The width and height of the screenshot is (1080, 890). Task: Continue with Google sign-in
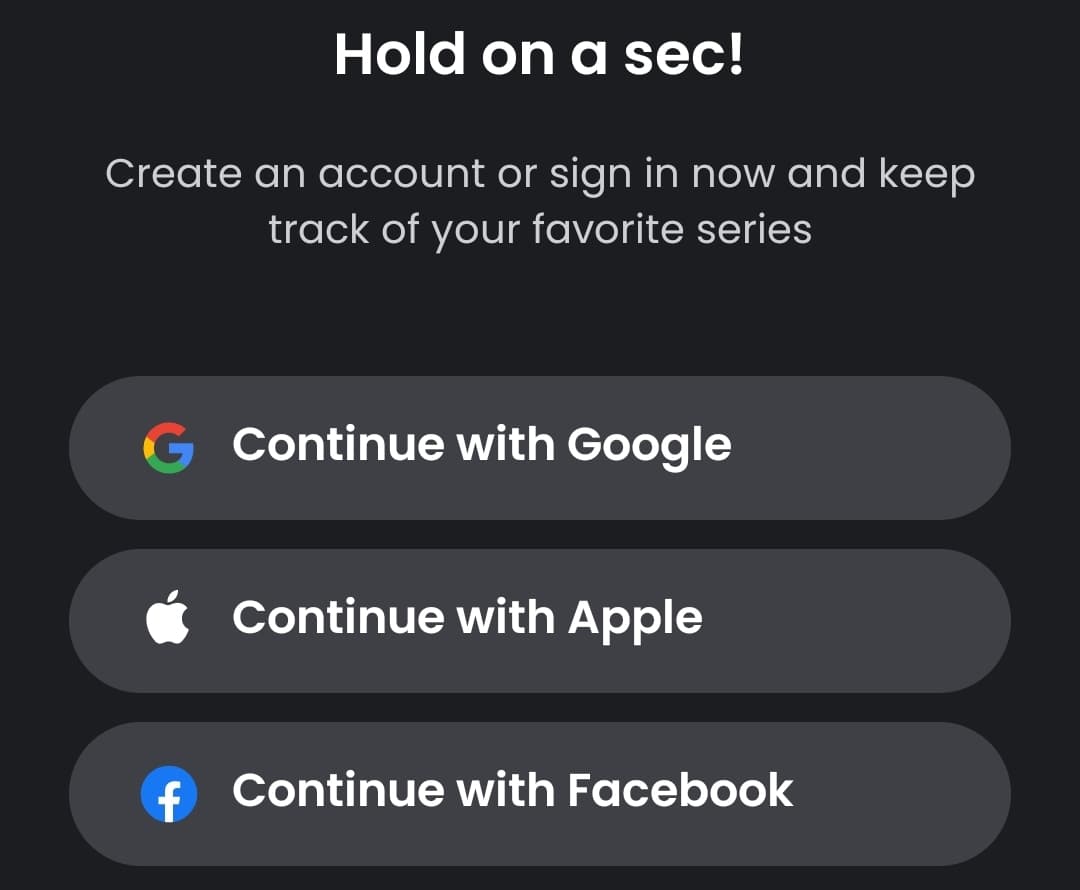[x=539, y=447]
